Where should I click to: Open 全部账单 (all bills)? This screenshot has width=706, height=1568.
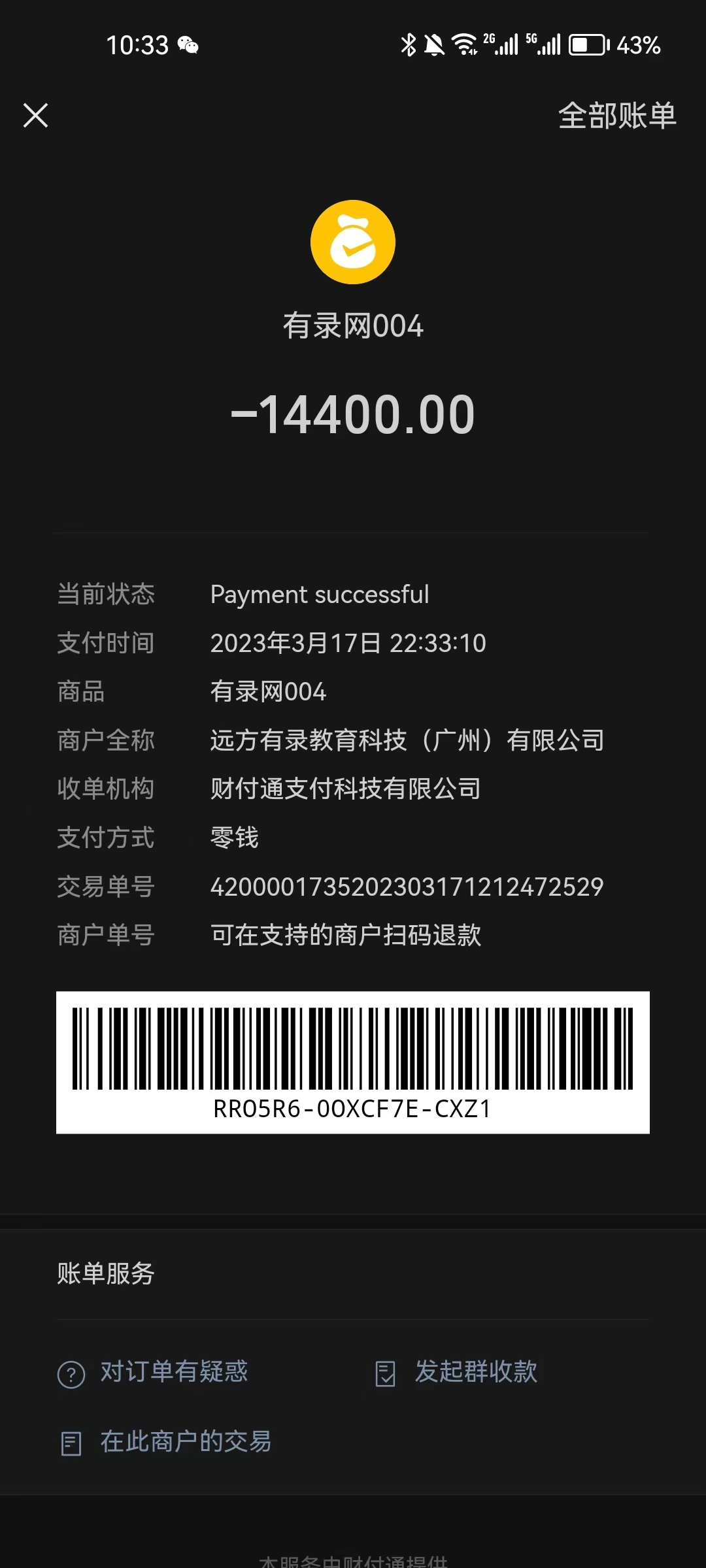coord(616,116)
